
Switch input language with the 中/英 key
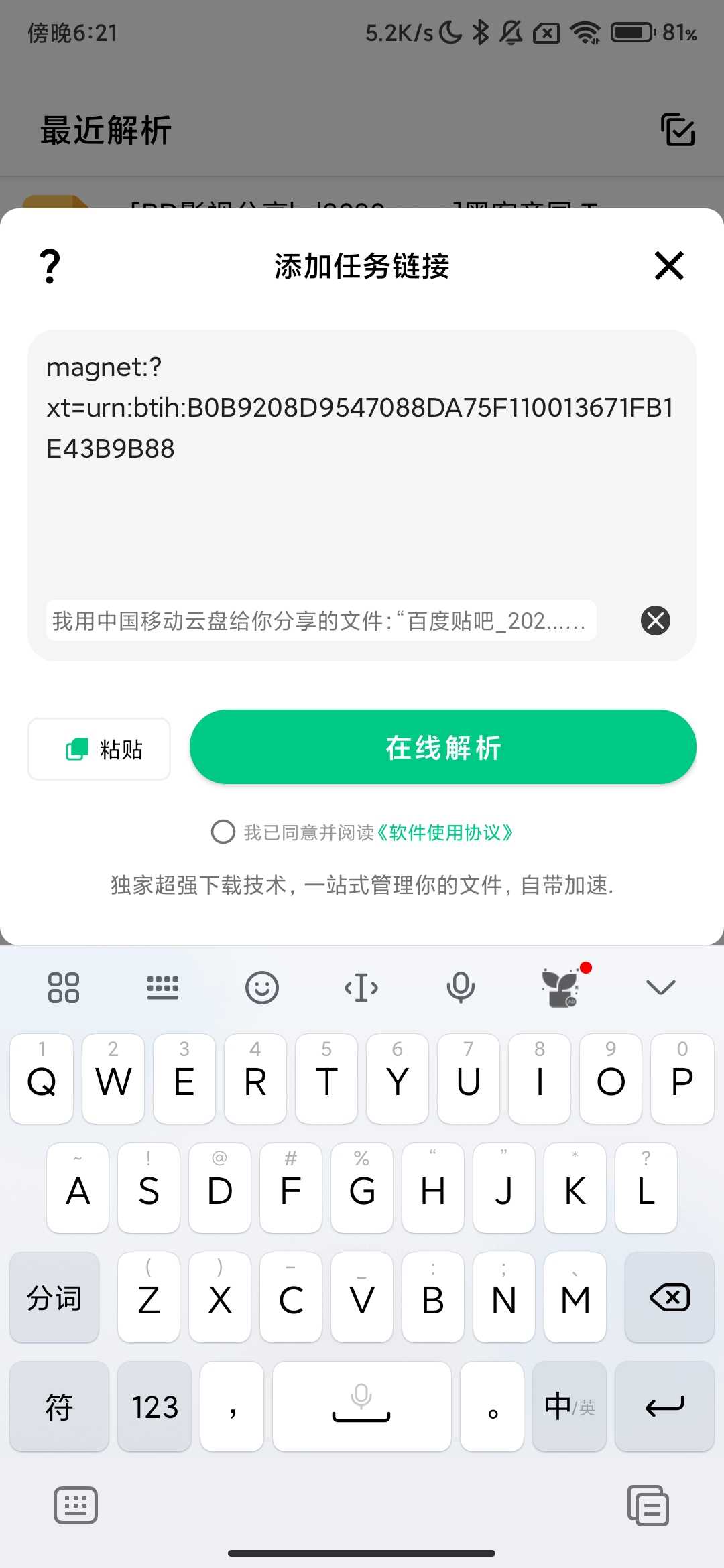click(568, 1406)
